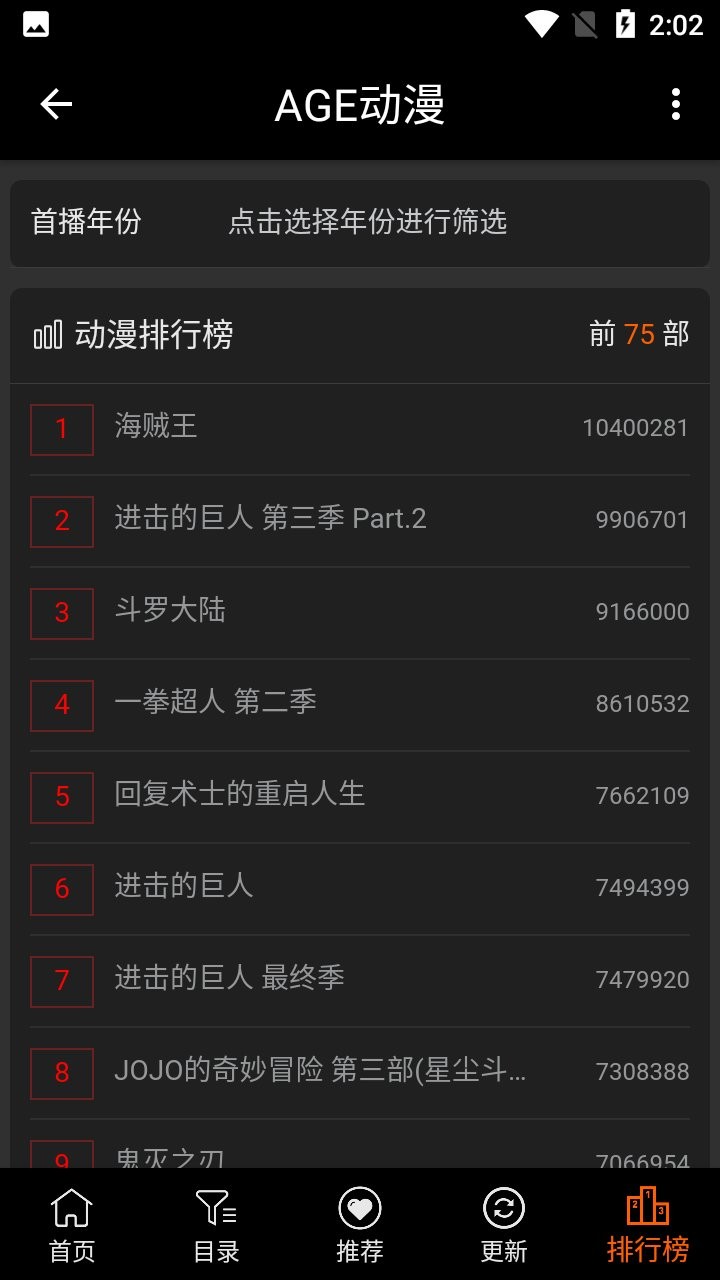Switch to the 更新 updates tab

504,1226
